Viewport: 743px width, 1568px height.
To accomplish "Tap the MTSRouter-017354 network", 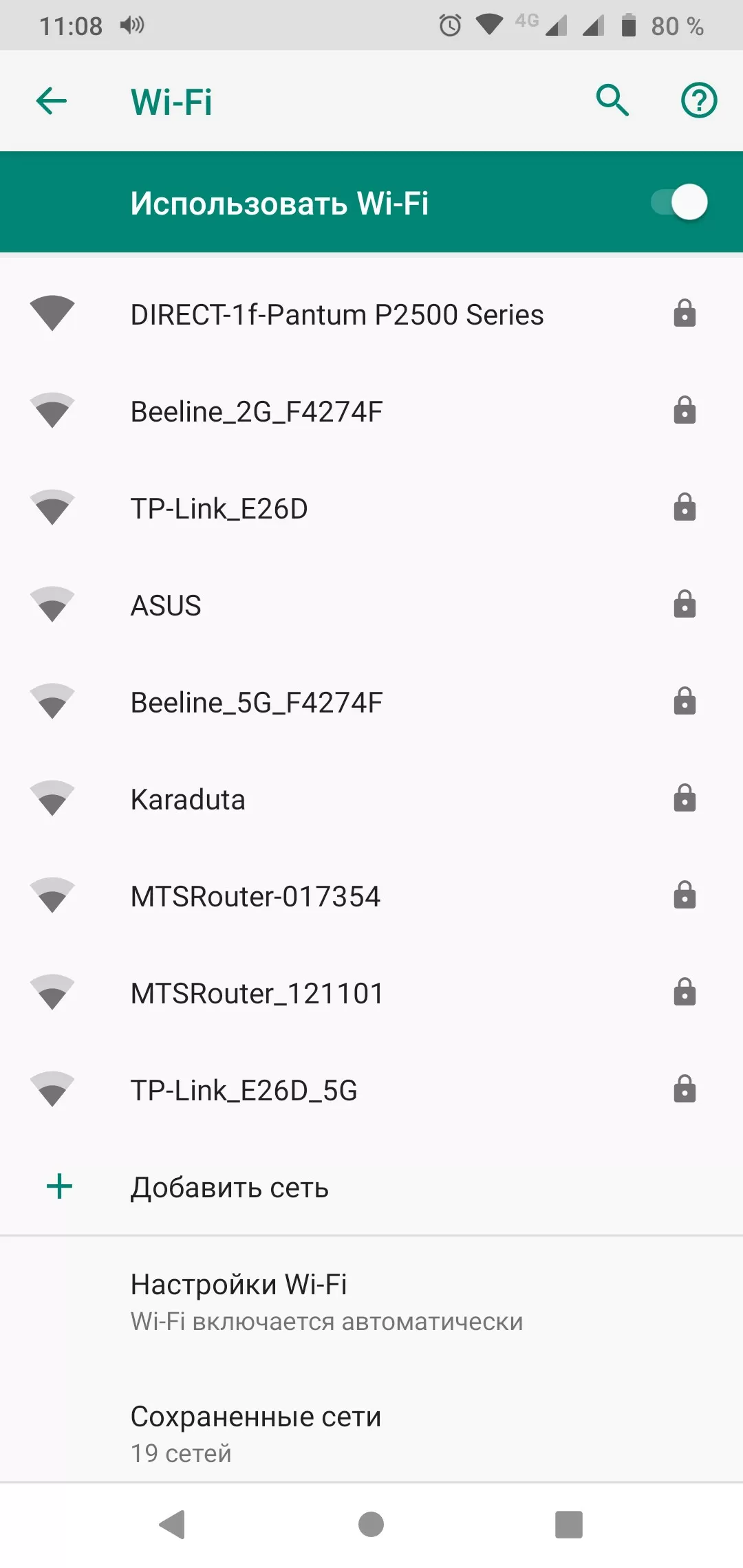I will point(255,897).
